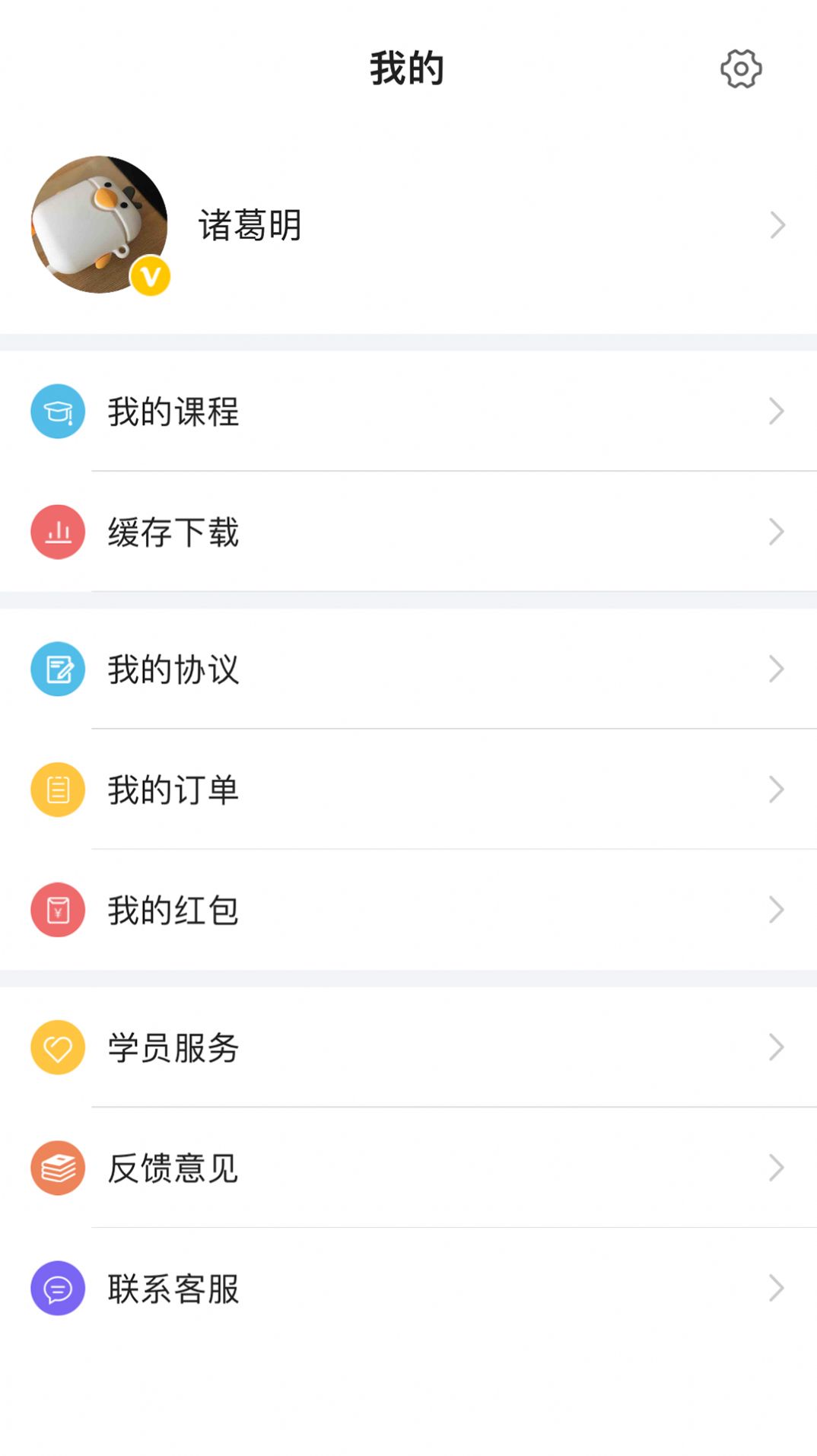Click the blue document icon beside 我的协议
817x1456 pixels.
coord(57,669)
